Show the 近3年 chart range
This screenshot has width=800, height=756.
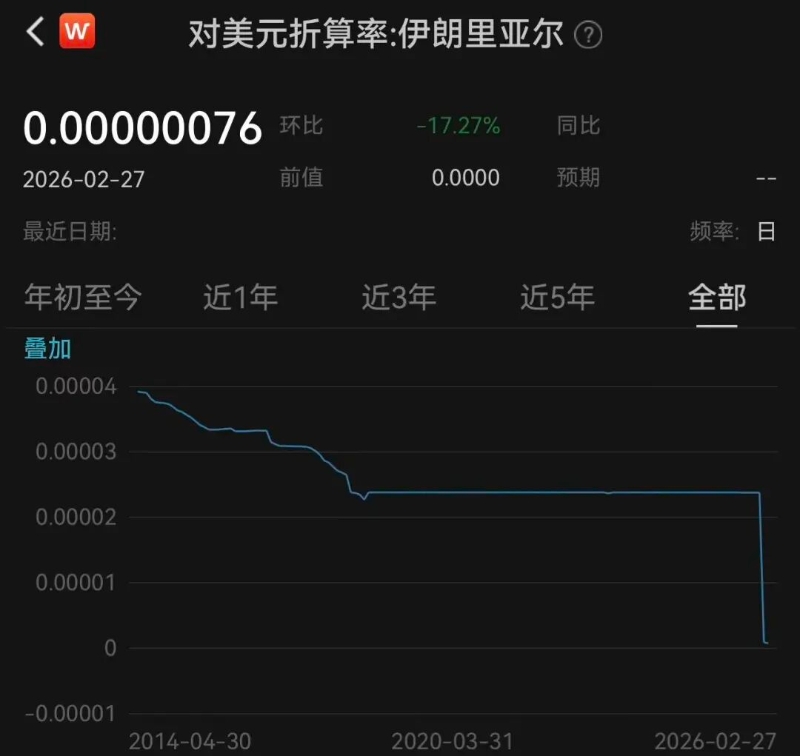398,297
